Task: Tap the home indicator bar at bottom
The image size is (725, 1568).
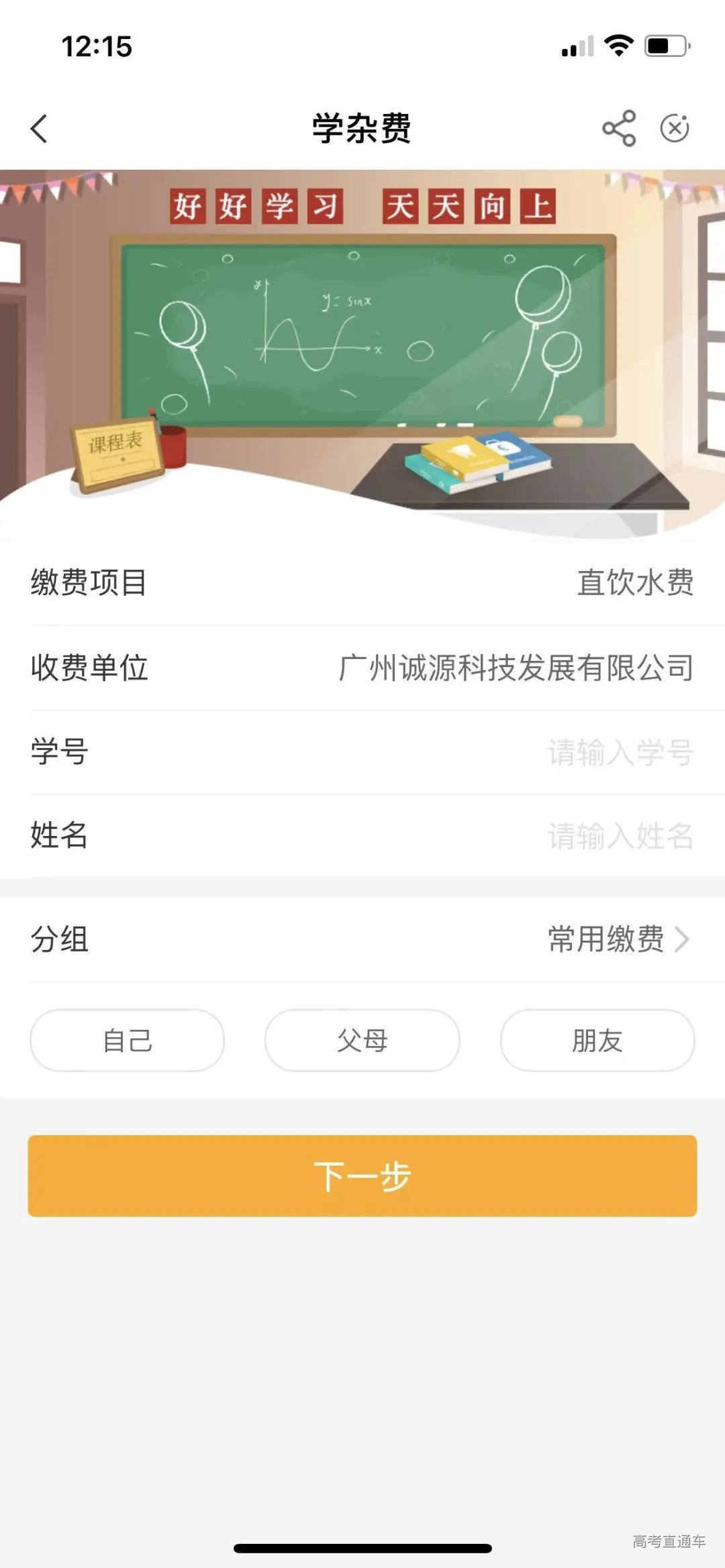Action: 362,1547
